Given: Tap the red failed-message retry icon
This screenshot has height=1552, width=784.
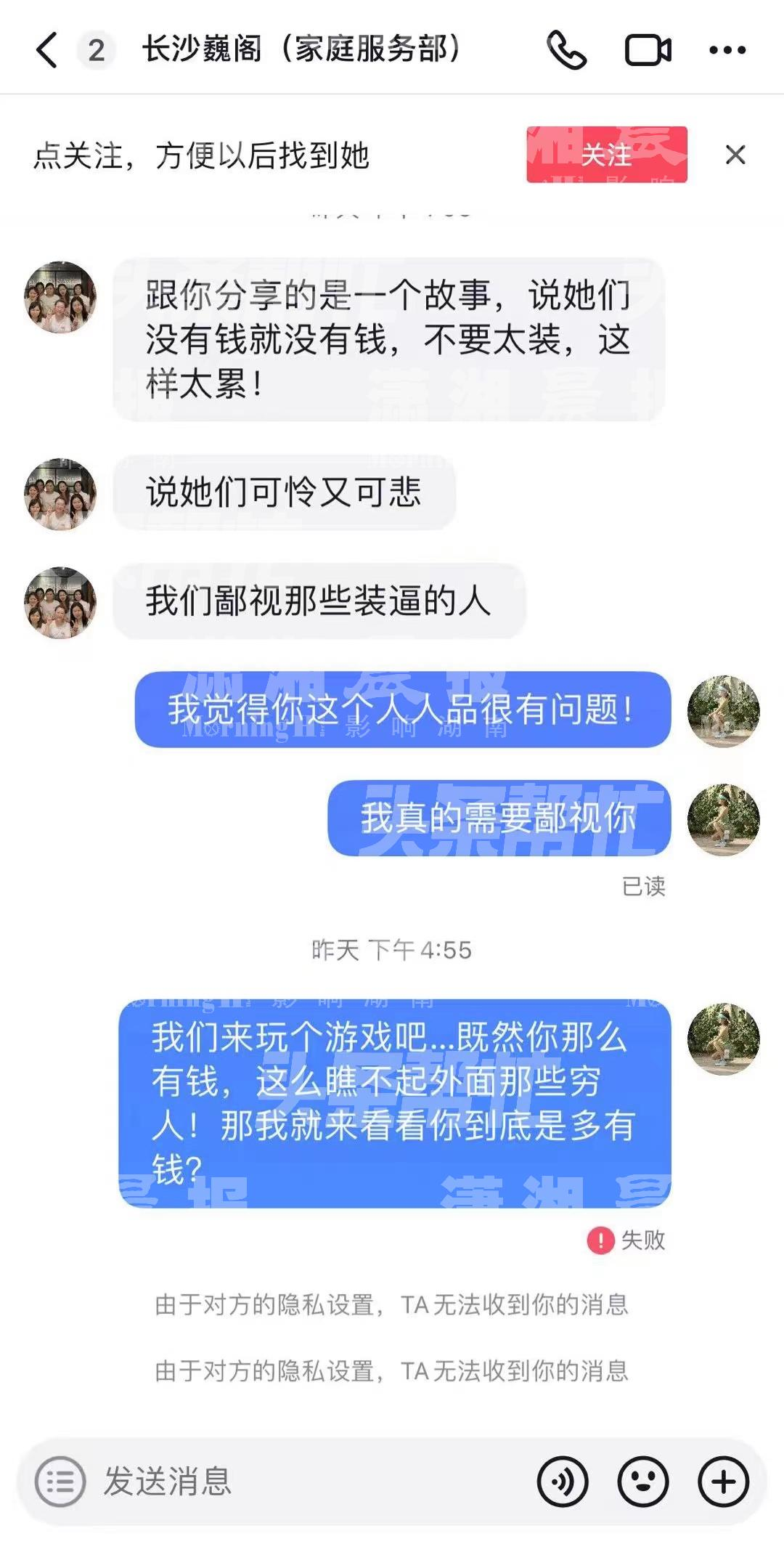Looking at the screenshot, I should (x=600, y=1240).
